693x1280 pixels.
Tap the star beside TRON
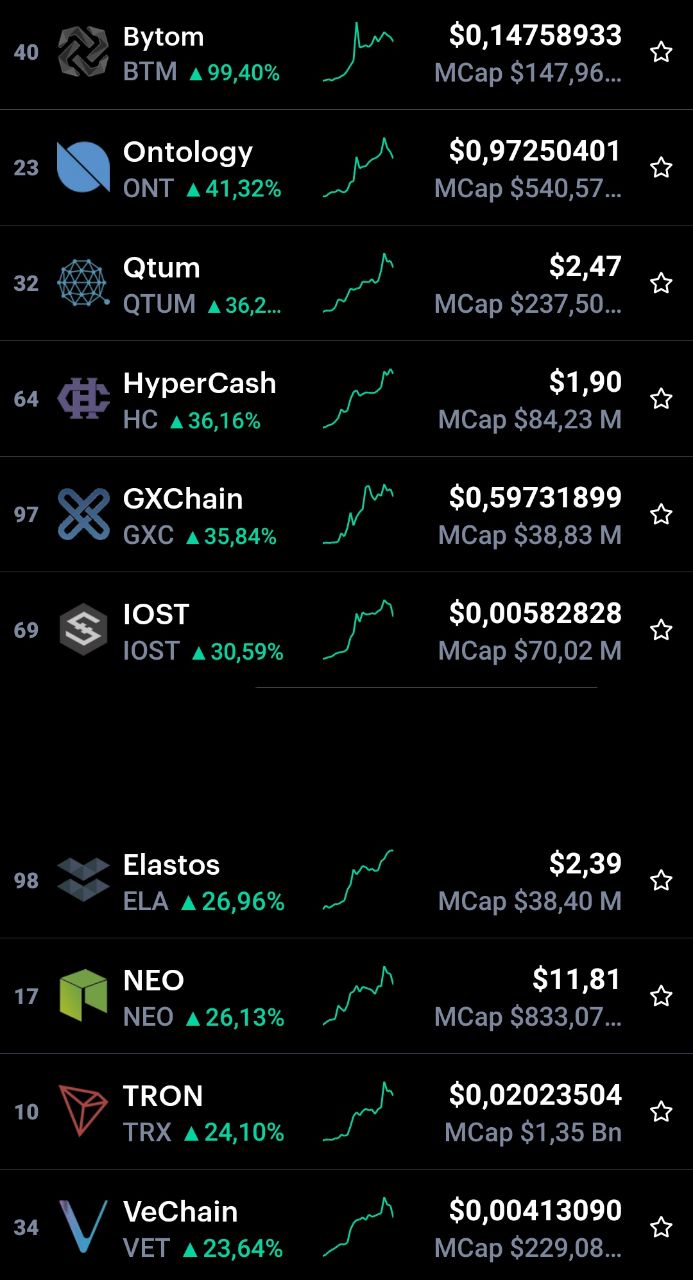tap(661, 1111)
